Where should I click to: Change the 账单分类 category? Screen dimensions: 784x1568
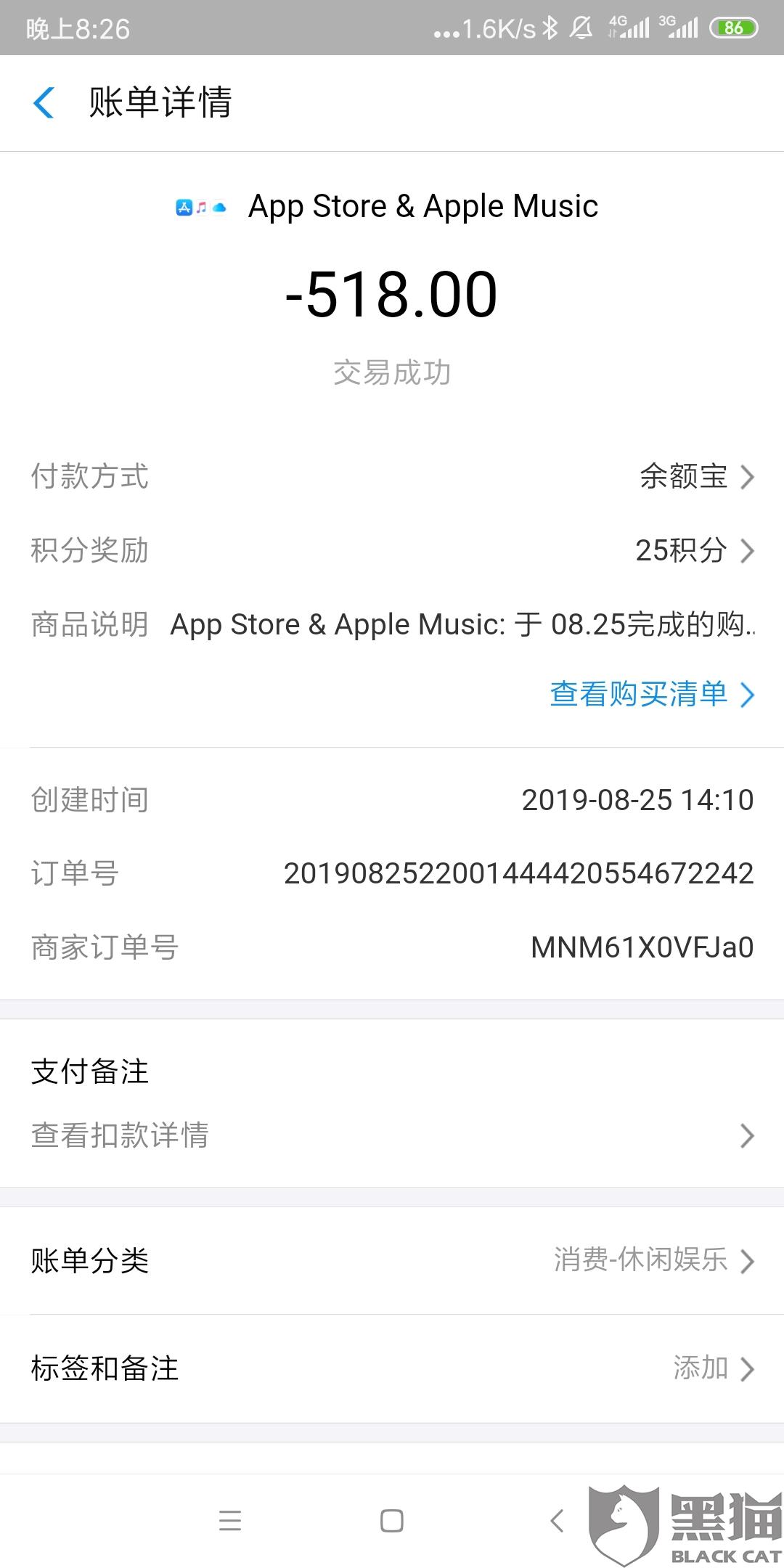(653, 1261)
